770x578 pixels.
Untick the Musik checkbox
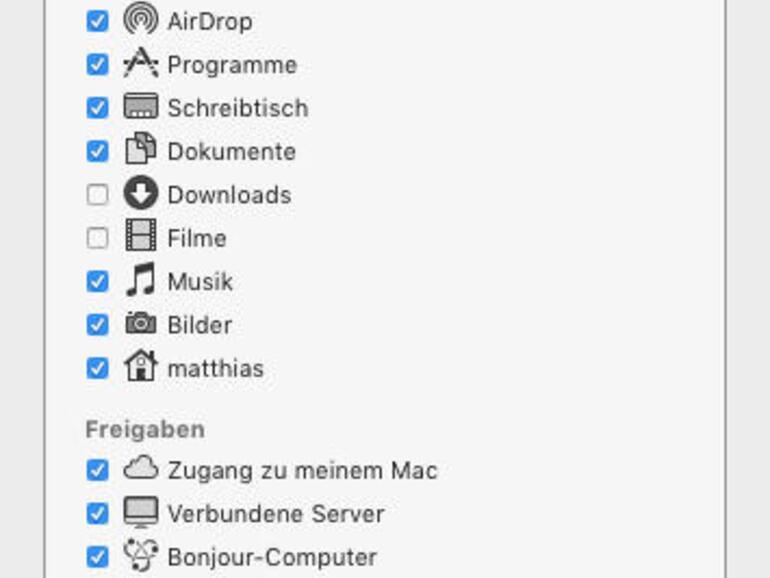pos(97,282)
